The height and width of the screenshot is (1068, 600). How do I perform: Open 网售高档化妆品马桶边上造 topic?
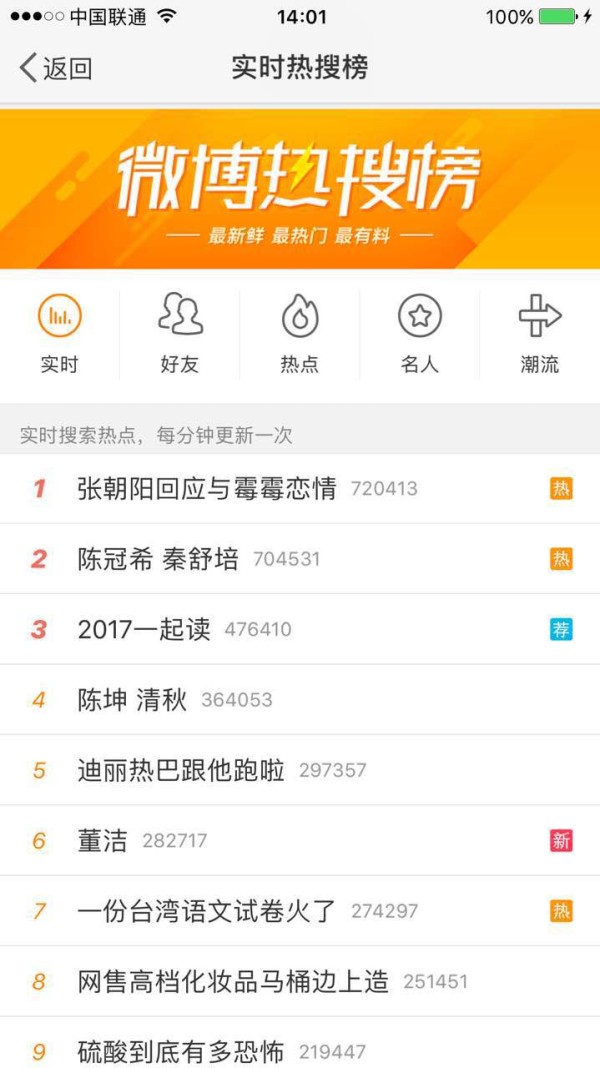233,982
